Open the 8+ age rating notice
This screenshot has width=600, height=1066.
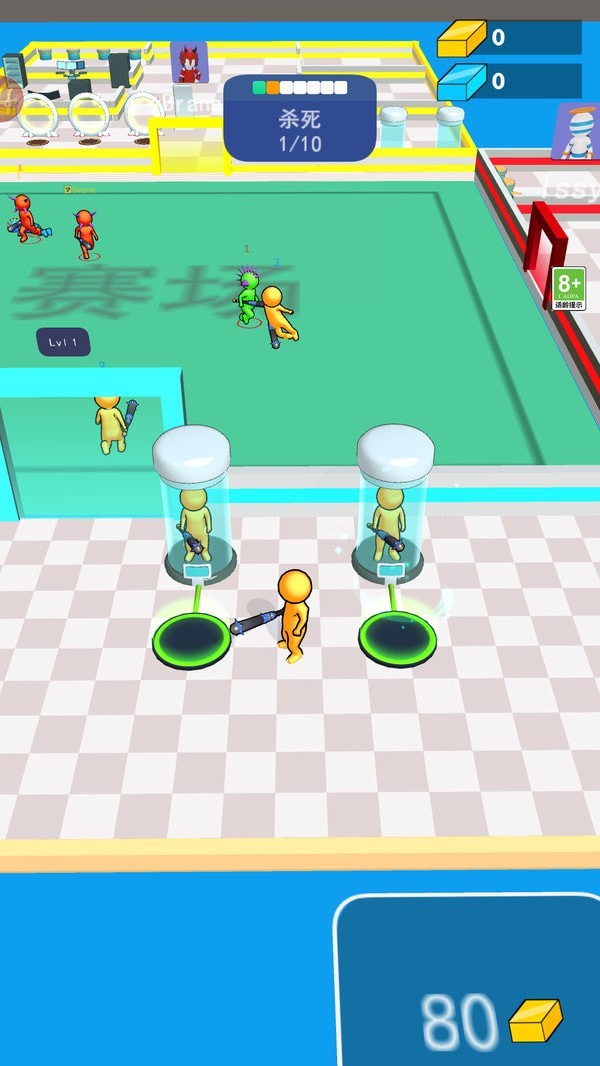569,288
